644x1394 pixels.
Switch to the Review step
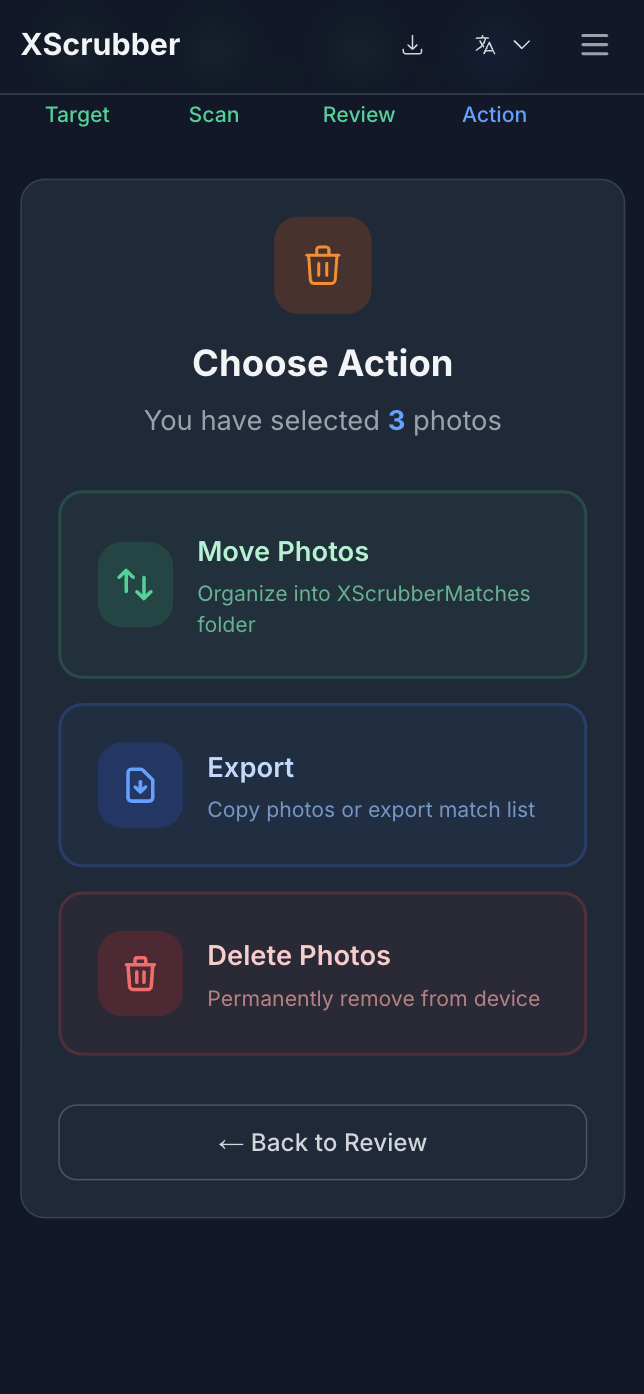click(358, 115)
